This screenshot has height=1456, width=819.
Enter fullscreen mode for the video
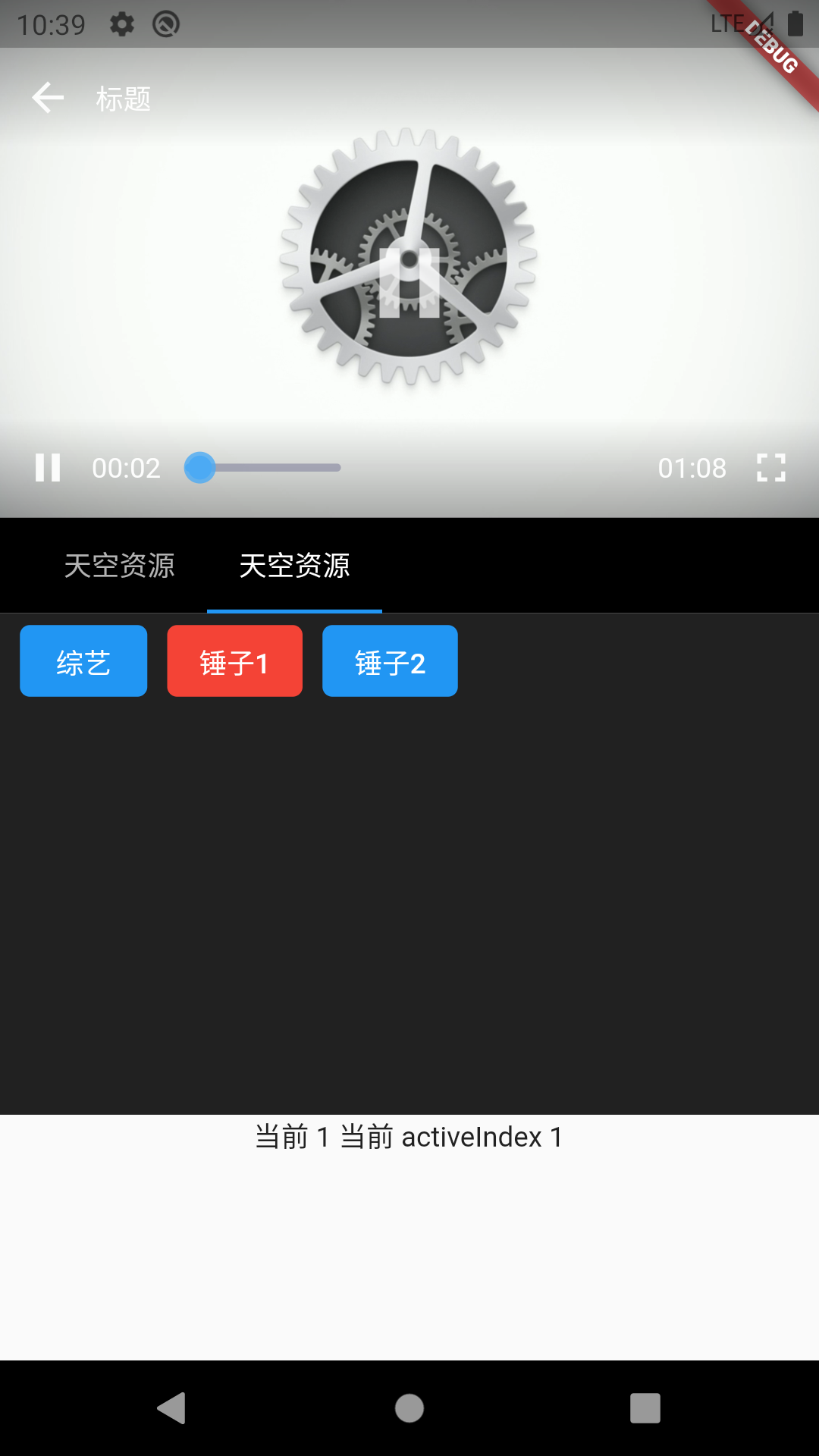click(x=771, y=468)
